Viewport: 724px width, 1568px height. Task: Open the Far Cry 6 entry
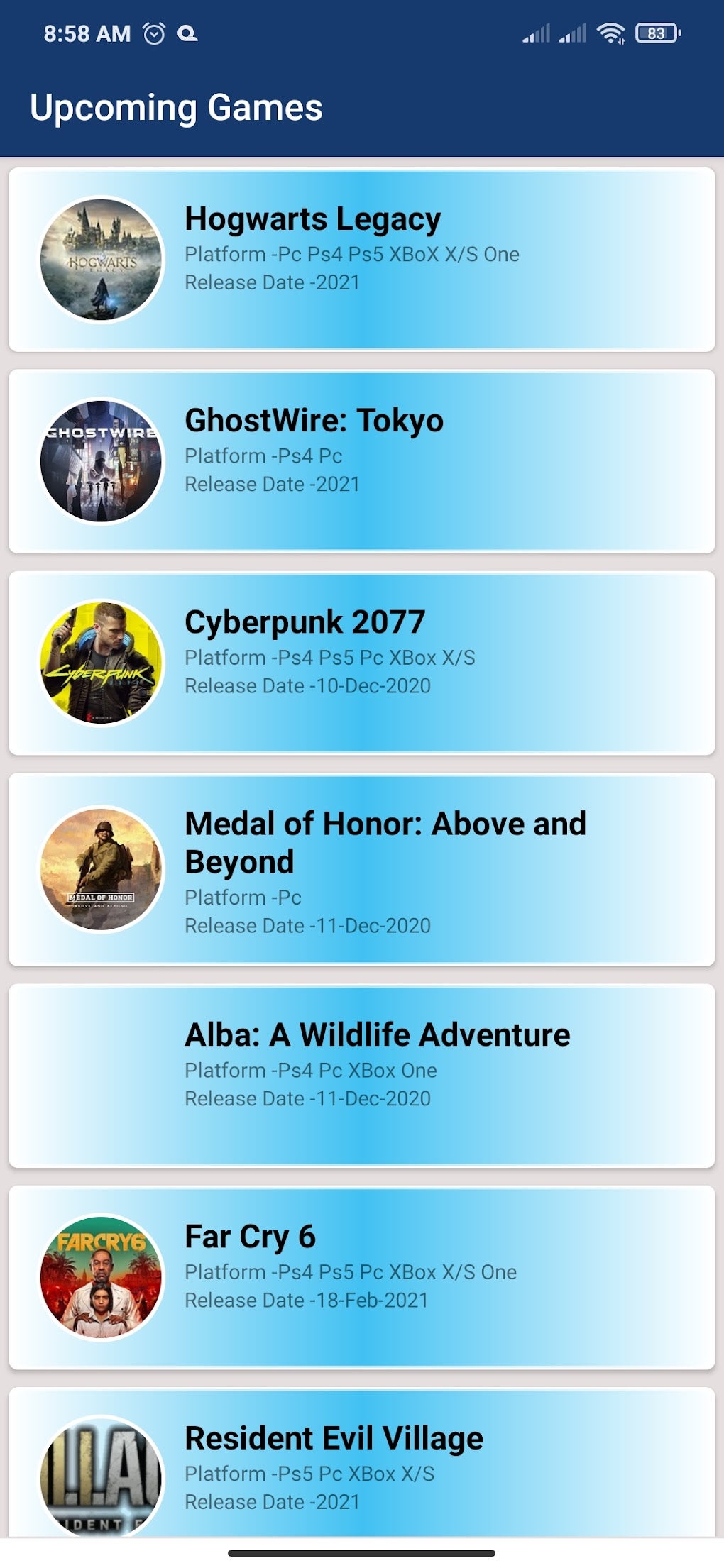361,1277
